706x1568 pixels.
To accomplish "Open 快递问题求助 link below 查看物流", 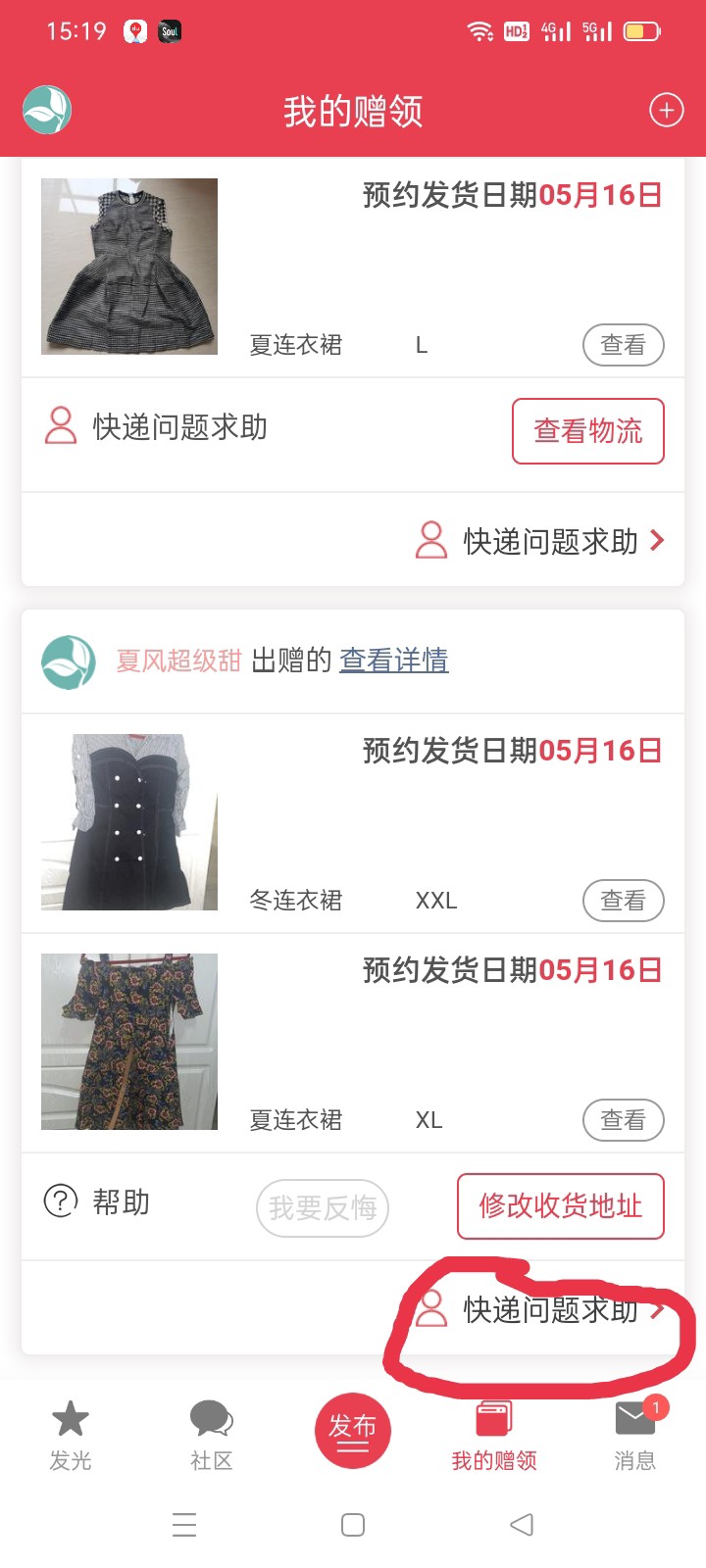I will tap(540, 541).
